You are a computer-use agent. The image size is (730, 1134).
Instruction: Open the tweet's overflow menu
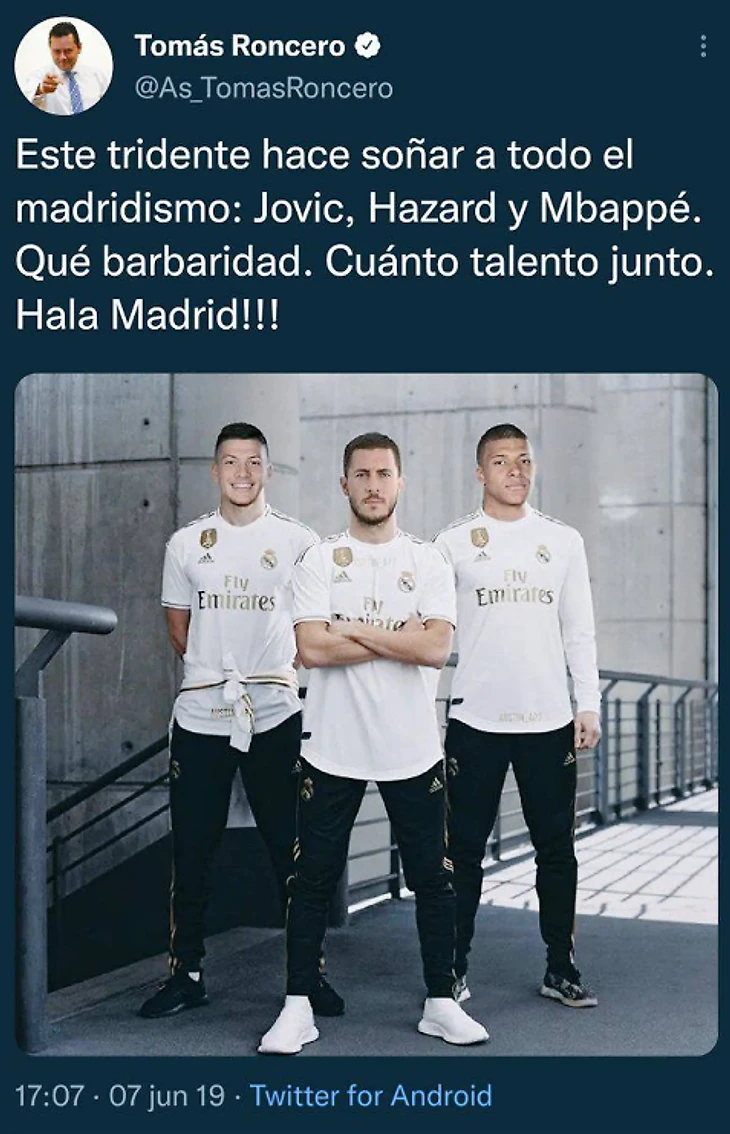point(703,46)
